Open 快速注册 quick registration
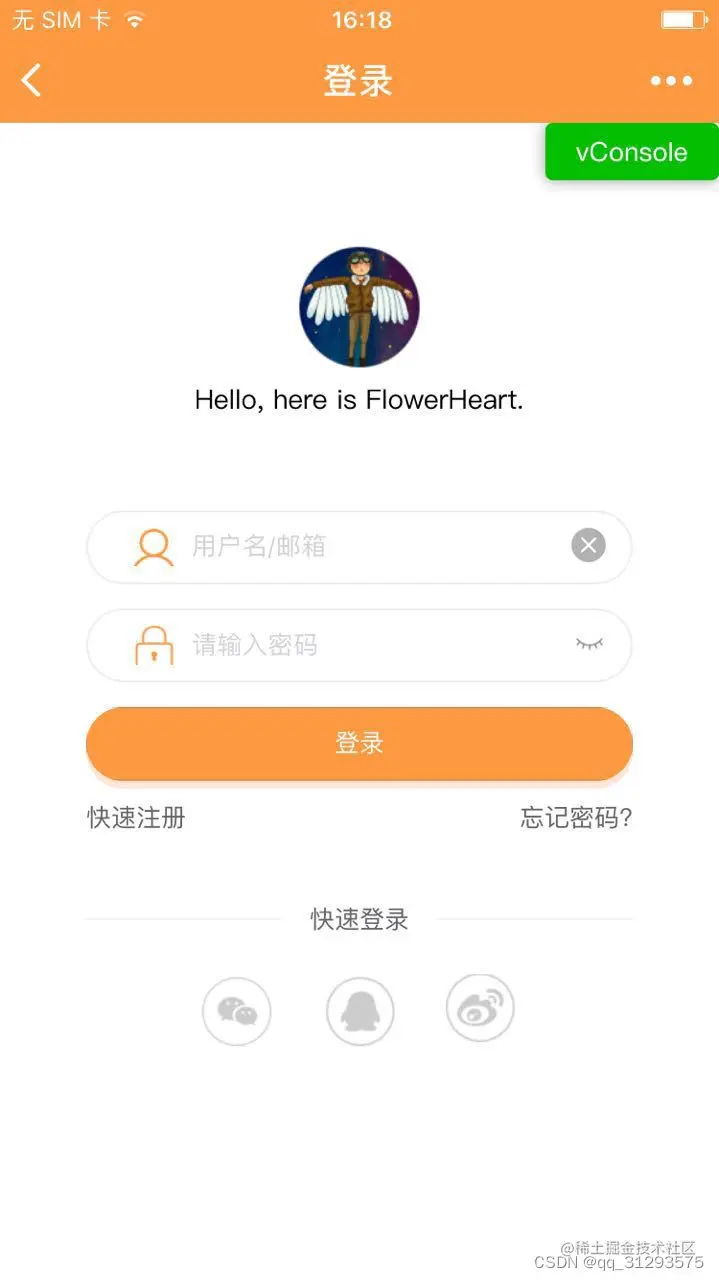This screenshot has width=719, height=1280. (x=136, y=818)
